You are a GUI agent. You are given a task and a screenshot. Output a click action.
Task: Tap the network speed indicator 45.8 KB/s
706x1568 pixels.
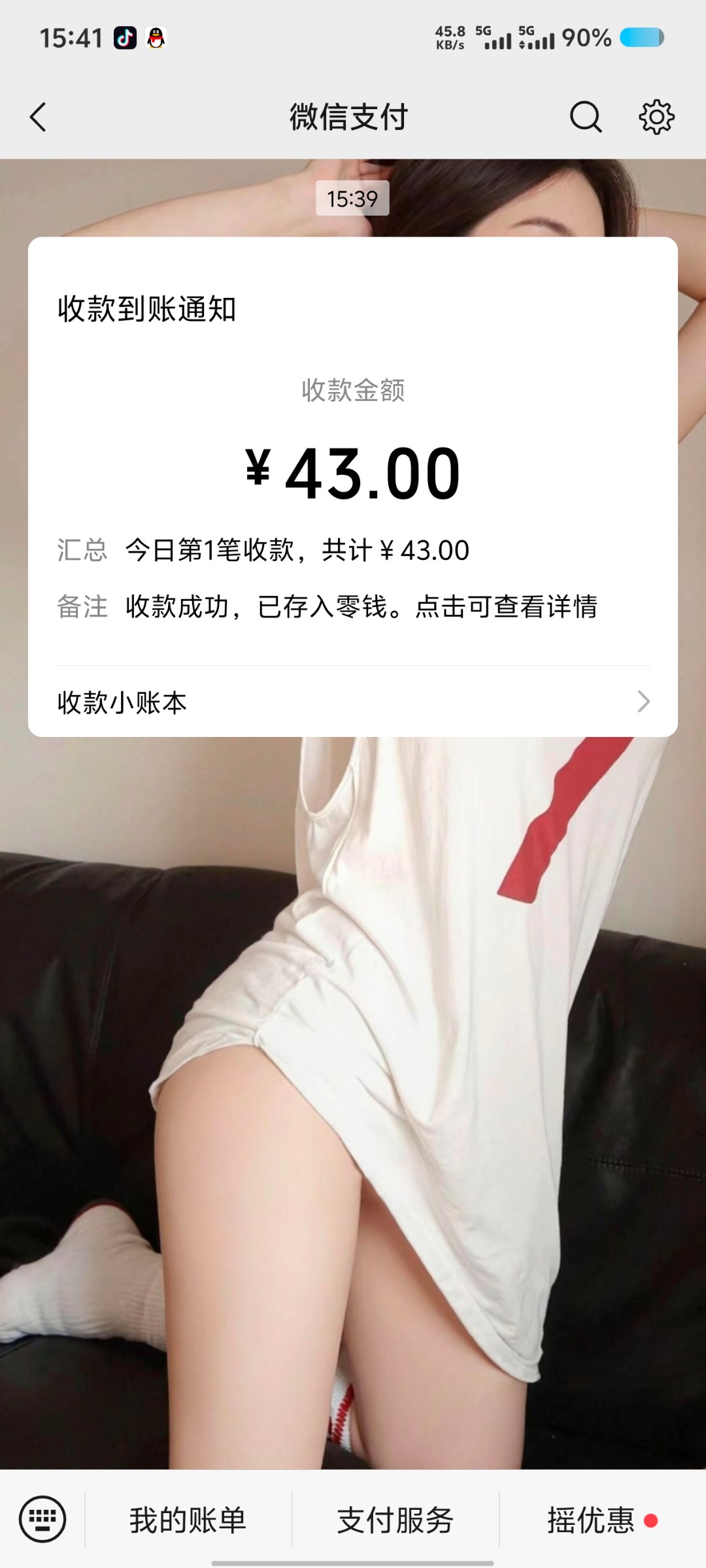450,37
